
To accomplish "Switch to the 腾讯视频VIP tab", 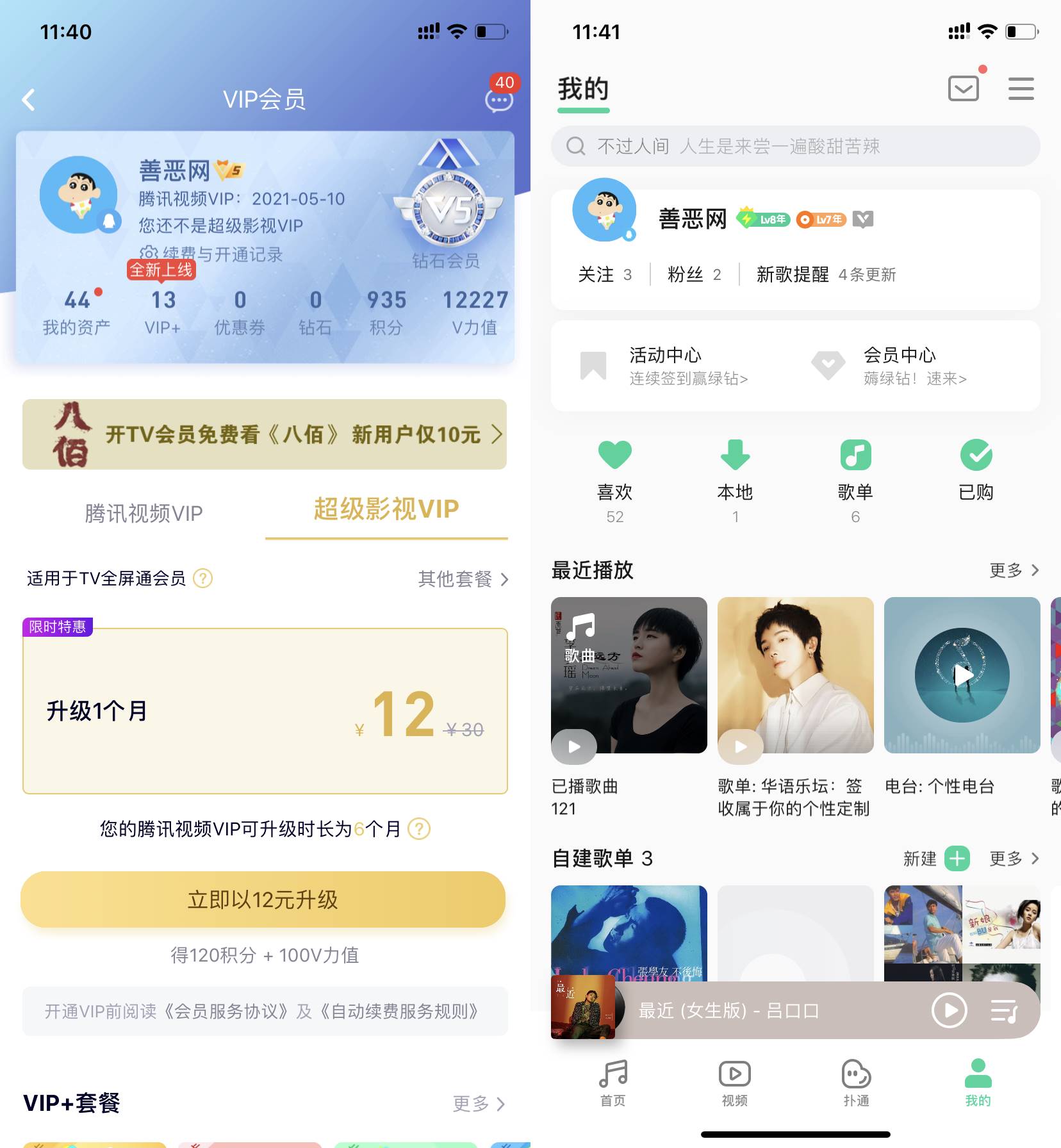I will [x=144, y=513].
